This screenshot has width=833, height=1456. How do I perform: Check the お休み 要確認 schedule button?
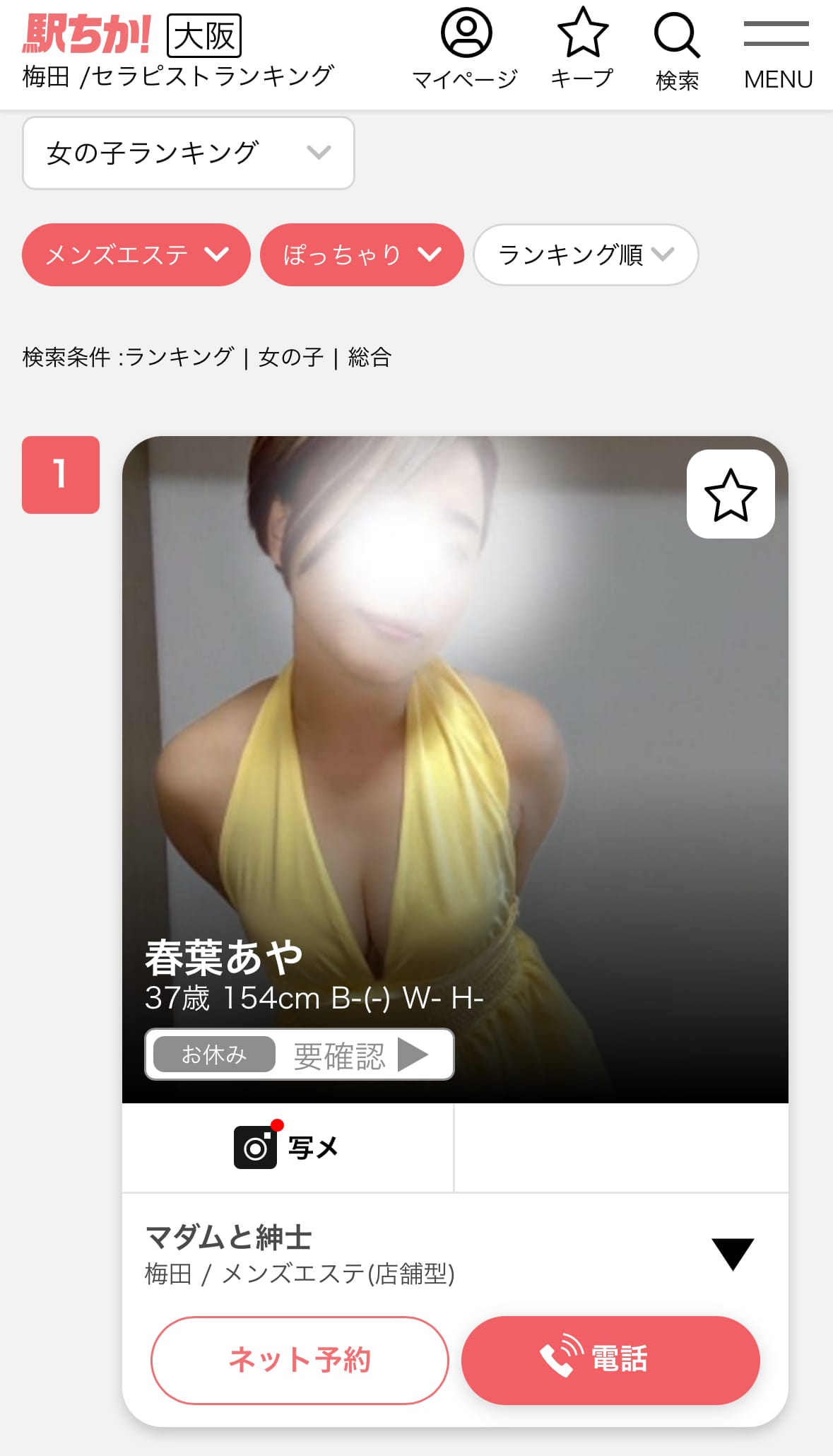pos(299,1055)
